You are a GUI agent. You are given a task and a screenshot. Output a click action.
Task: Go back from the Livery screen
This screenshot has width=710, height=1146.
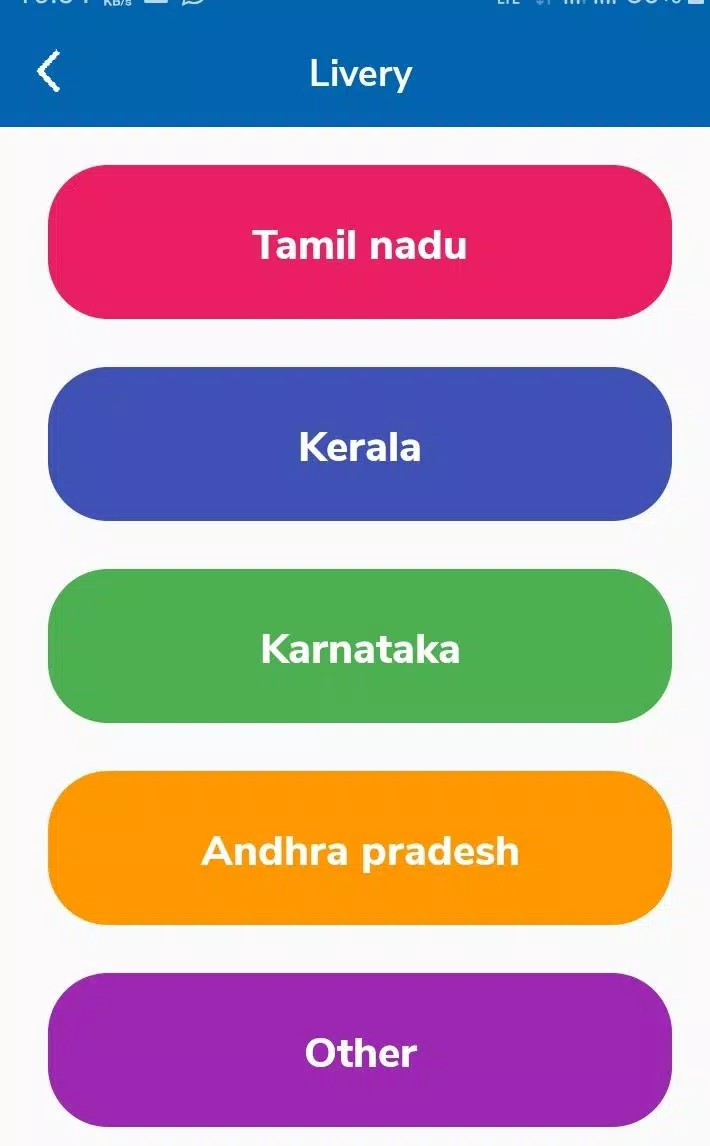click(49, 73)
